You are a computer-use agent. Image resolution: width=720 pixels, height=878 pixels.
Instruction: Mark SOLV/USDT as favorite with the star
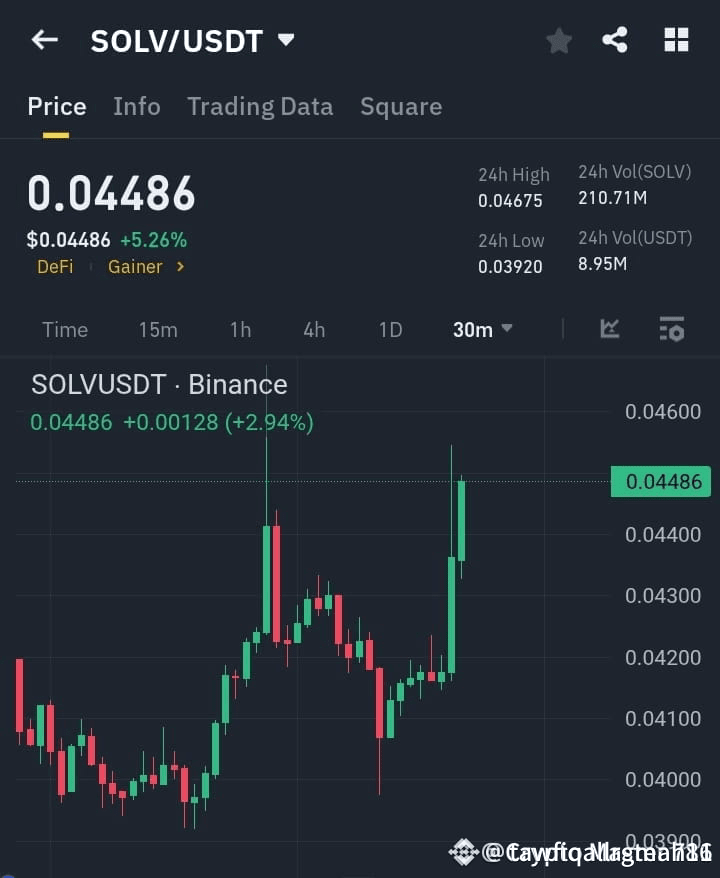tap(558, 40)
